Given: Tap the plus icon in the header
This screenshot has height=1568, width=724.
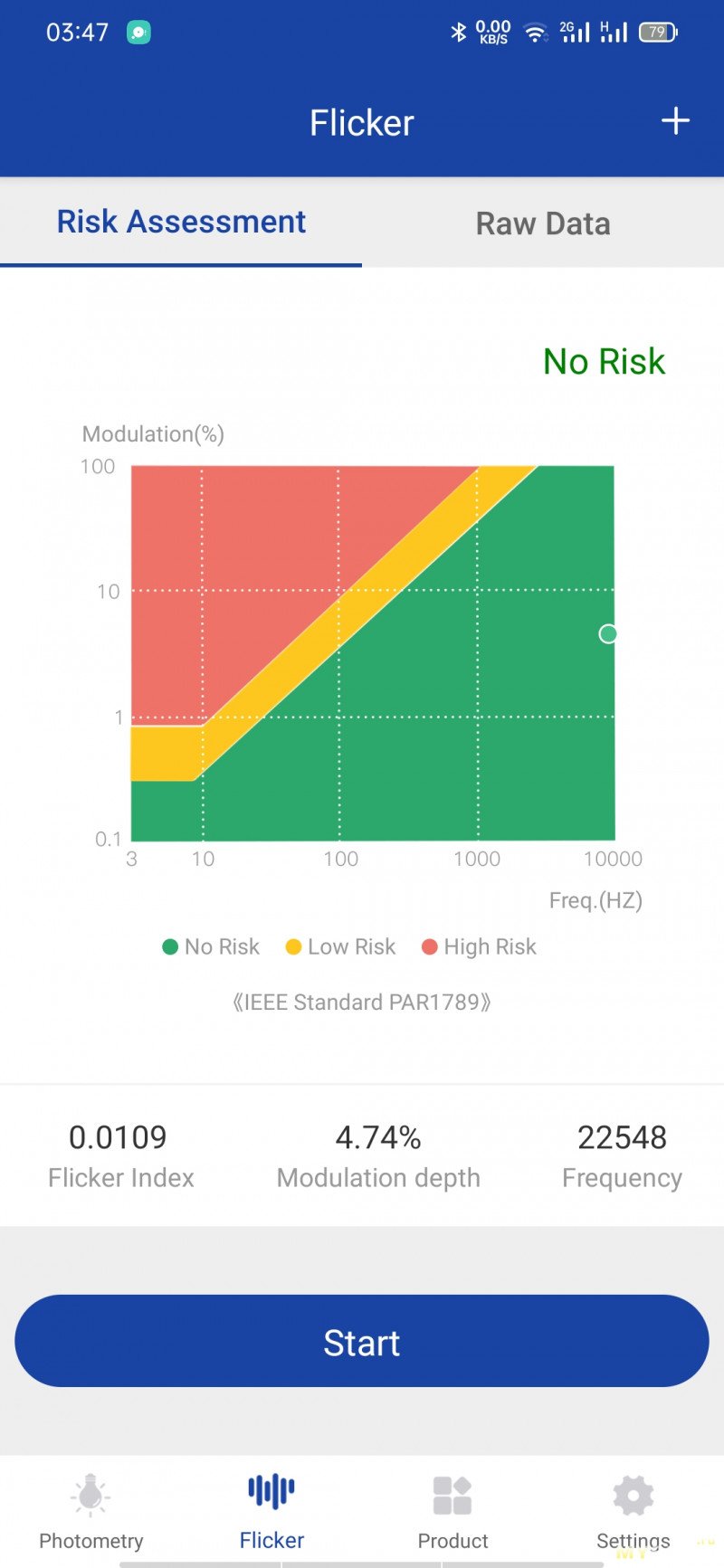Looking at the screenshot, I should click(675, 121).
